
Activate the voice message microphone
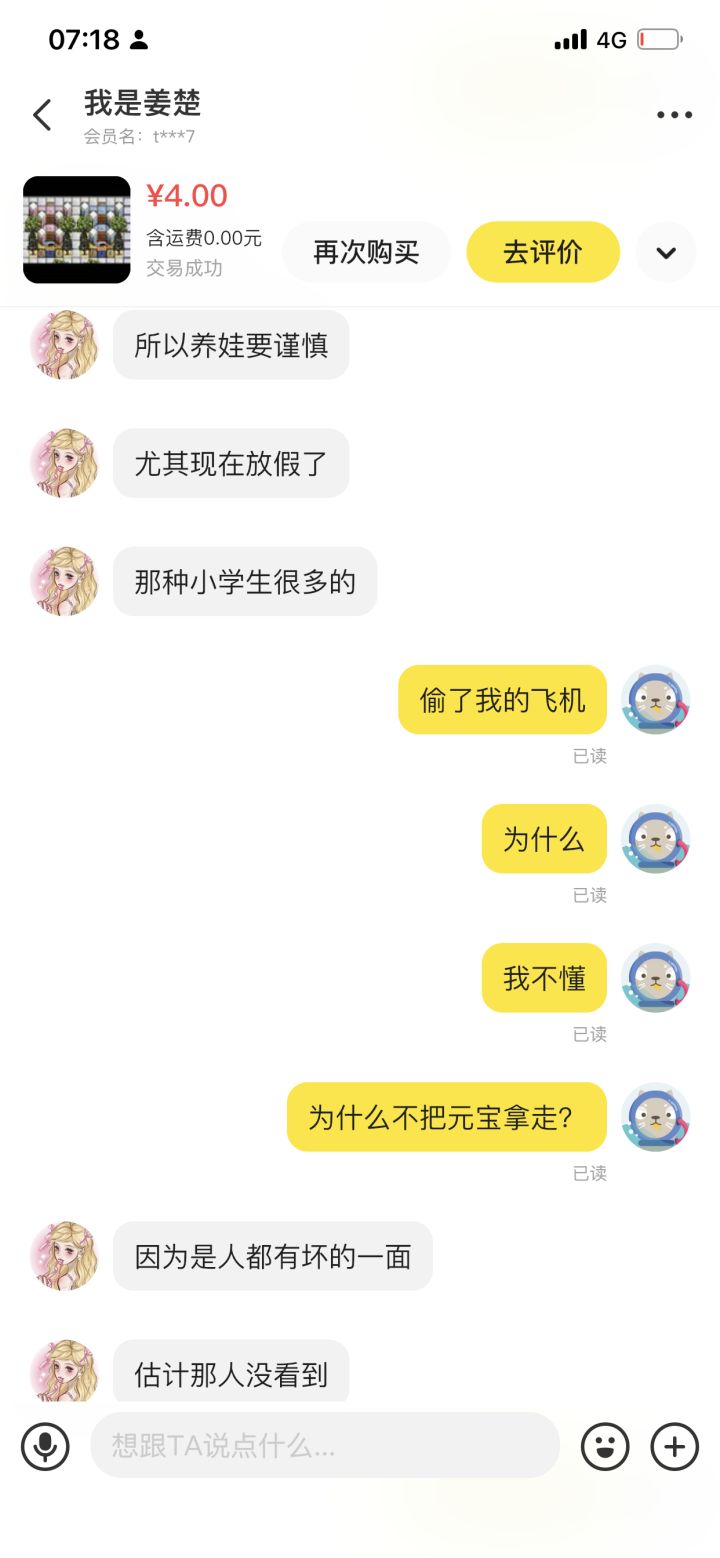pyautogui.click(x=44, y=1446)
